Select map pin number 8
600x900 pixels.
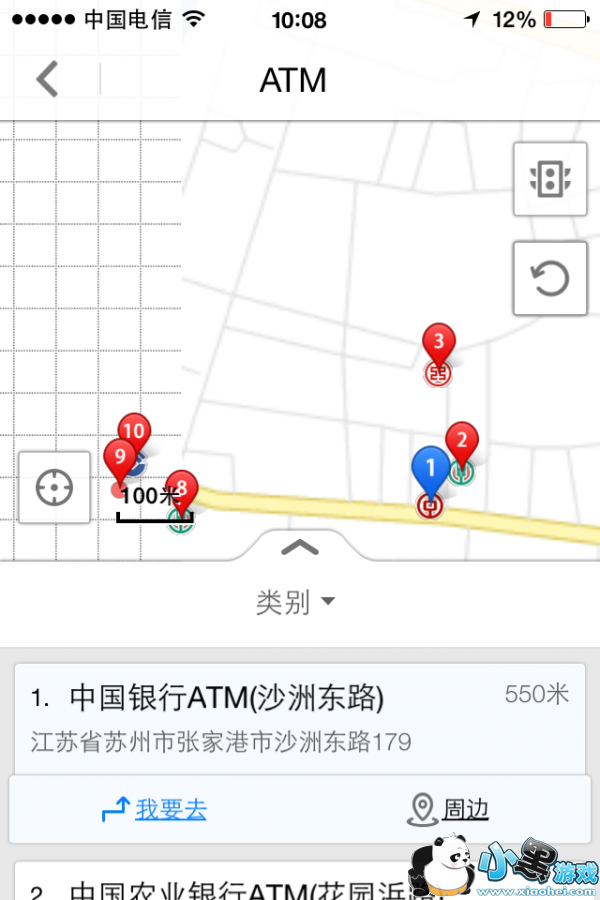tap(182, 490)
